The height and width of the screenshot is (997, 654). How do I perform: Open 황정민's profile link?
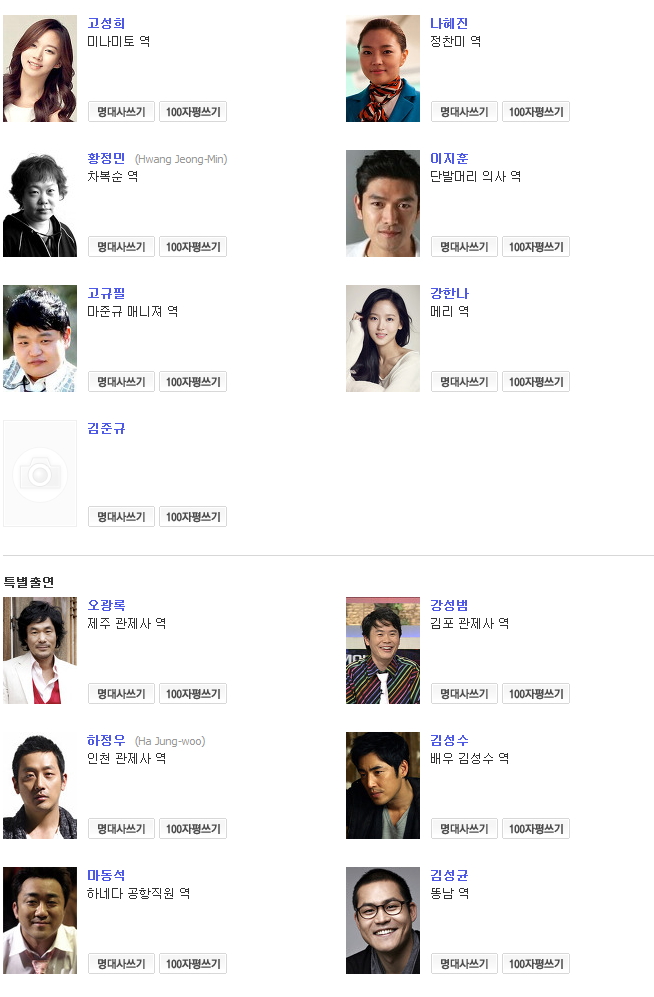106,158
